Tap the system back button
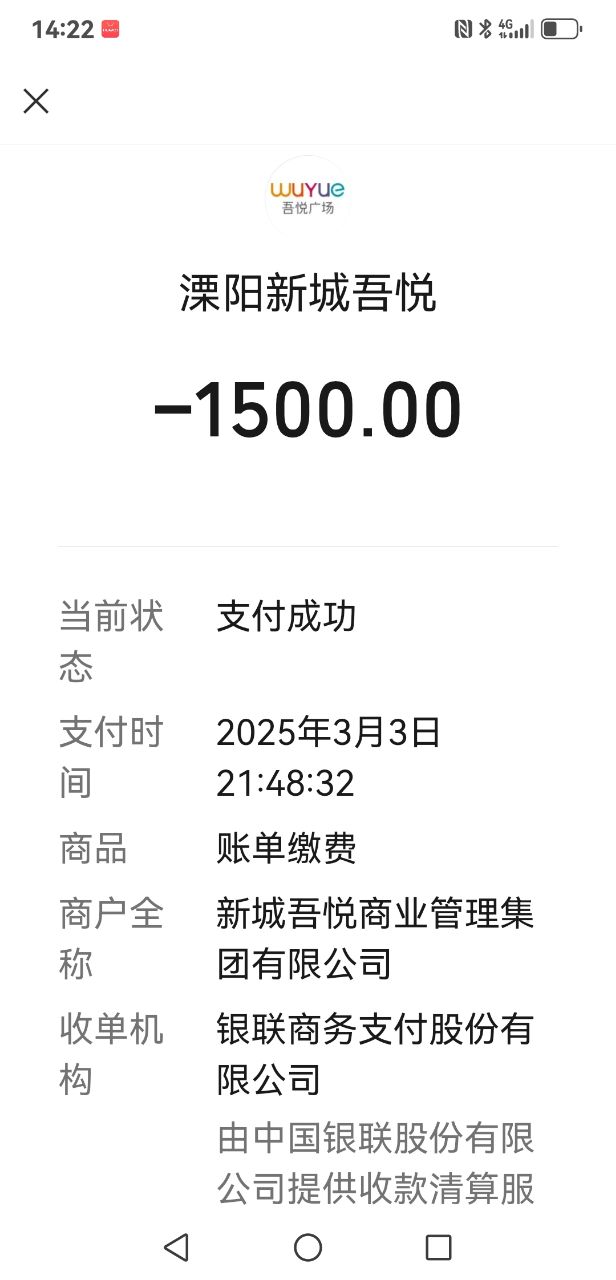616x1280 pixels. pyautogui.click(x=176, y=1246)
